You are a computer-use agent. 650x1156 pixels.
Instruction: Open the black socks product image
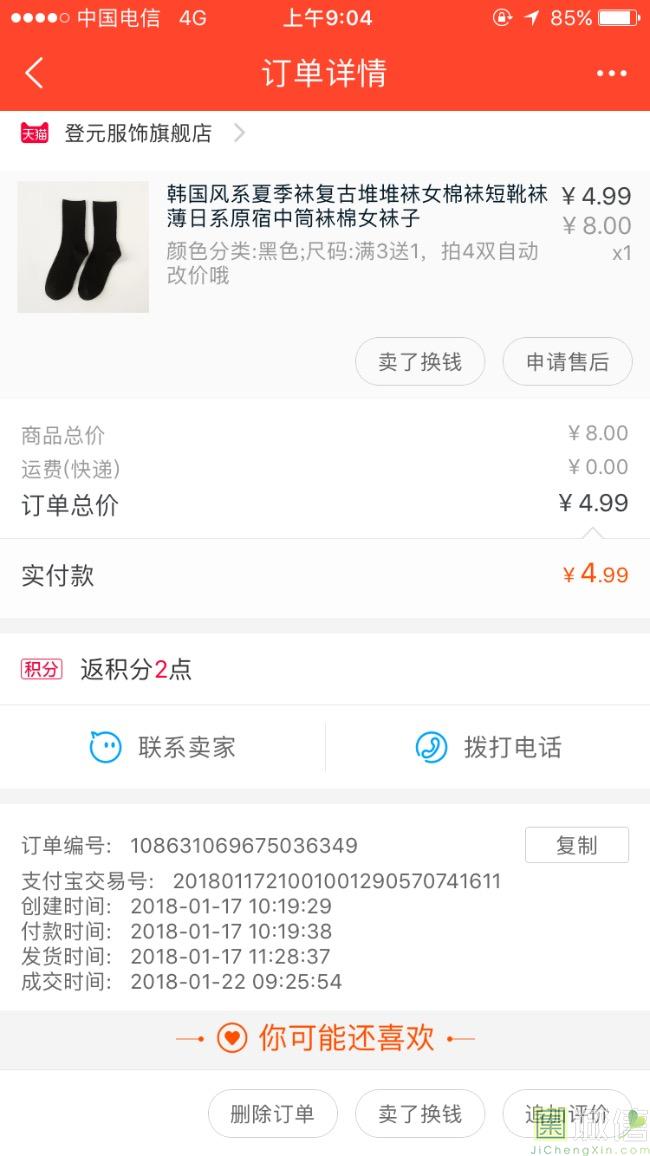click(83, 247)
